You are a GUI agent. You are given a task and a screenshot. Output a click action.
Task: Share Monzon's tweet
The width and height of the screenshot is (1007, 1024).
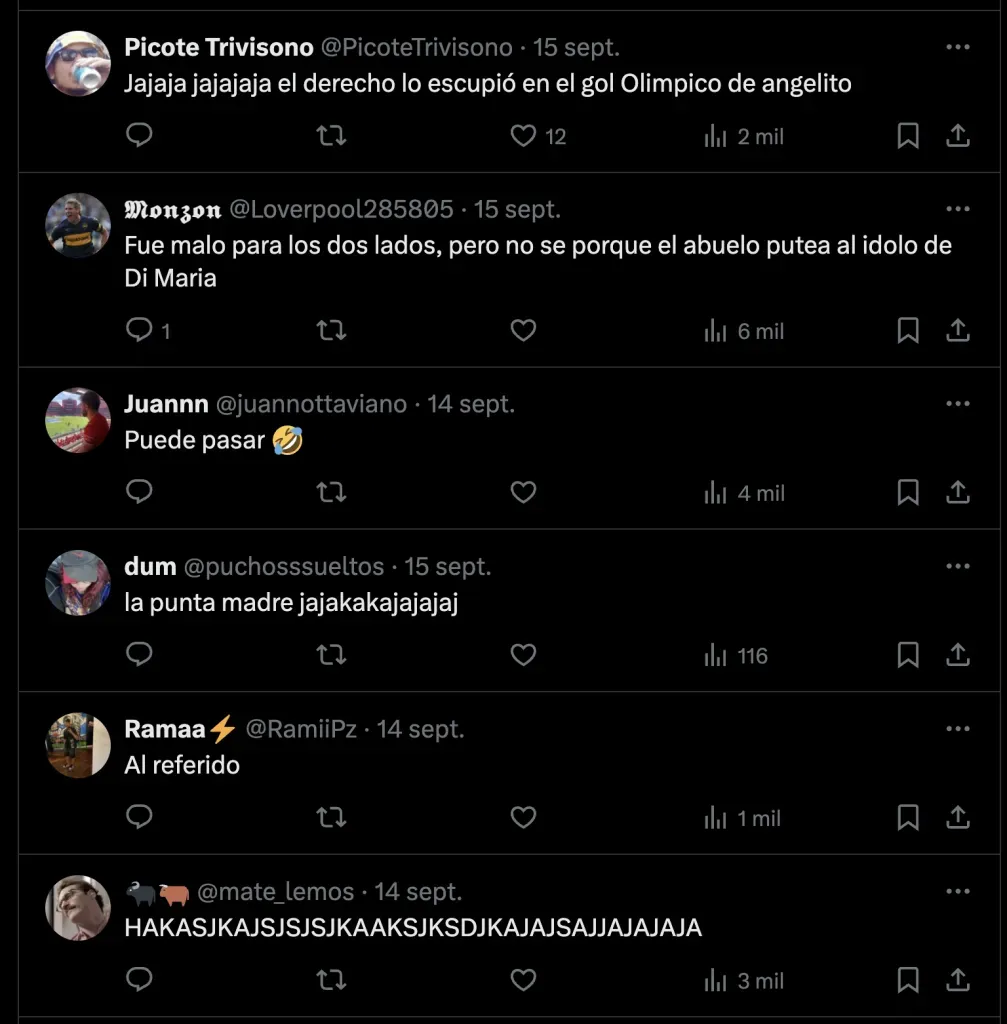pos(957,330)
